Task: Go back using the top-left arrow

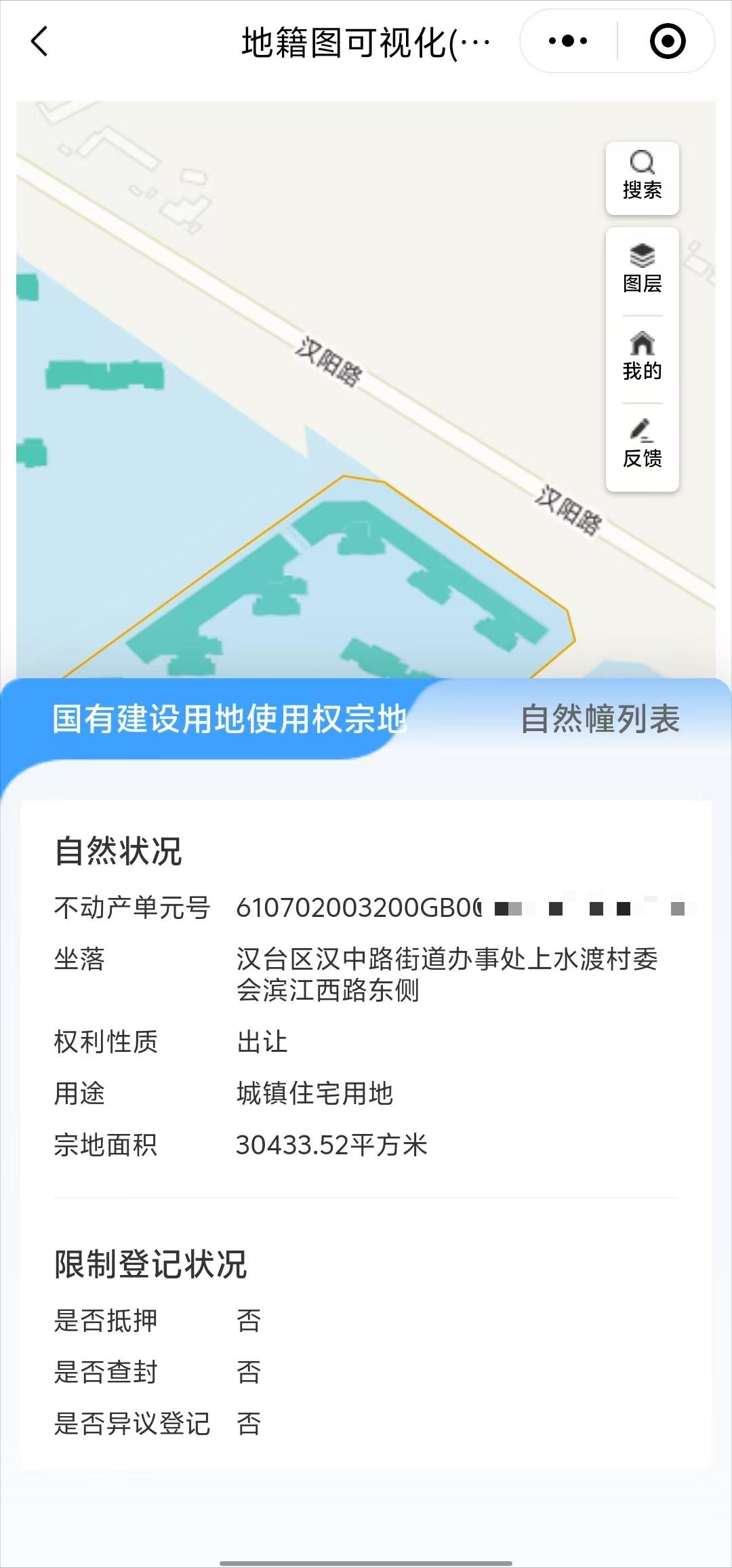Action: [40, 41]
